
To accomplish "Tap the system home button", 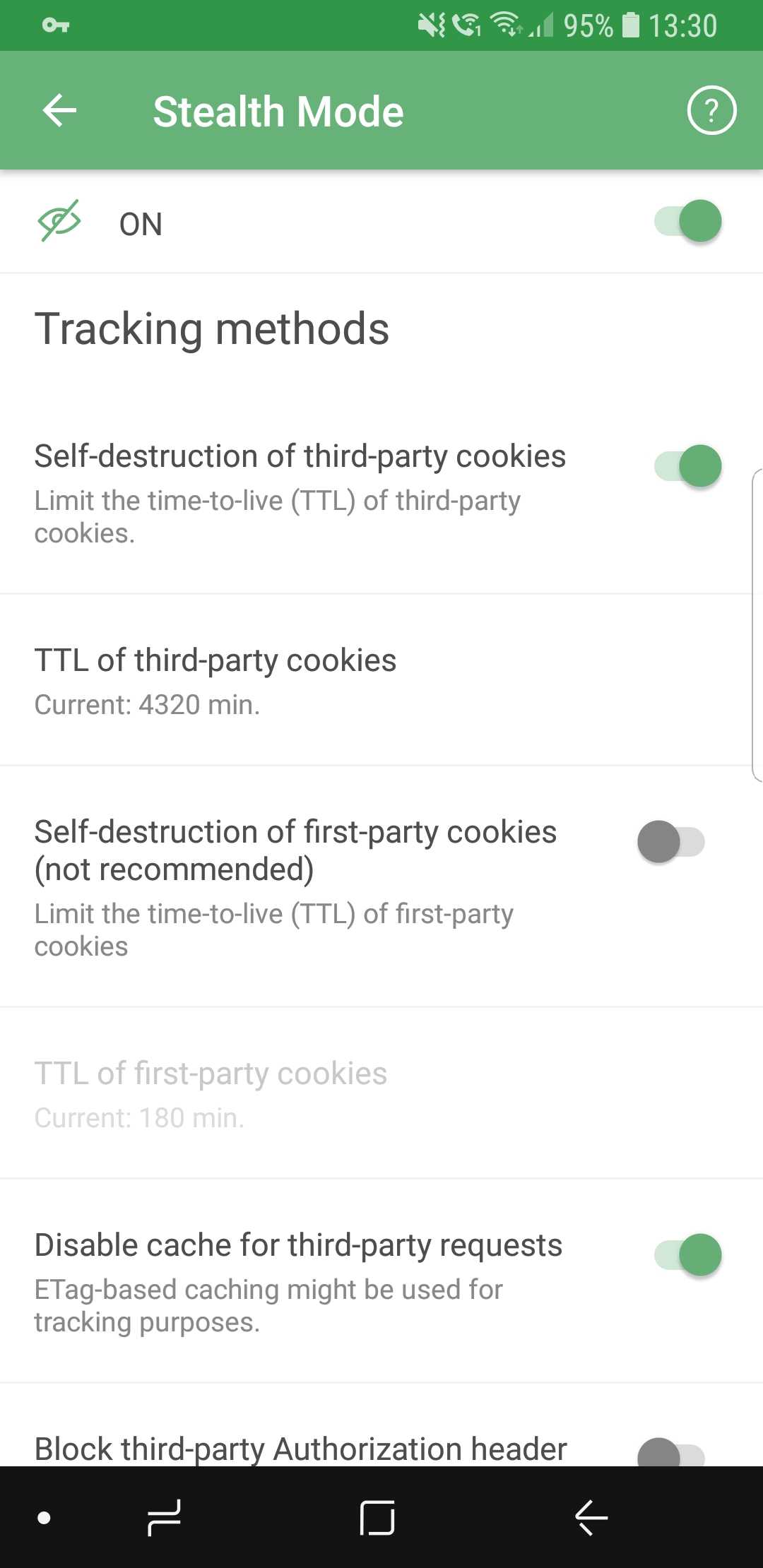I will [x=377, y=1518].
